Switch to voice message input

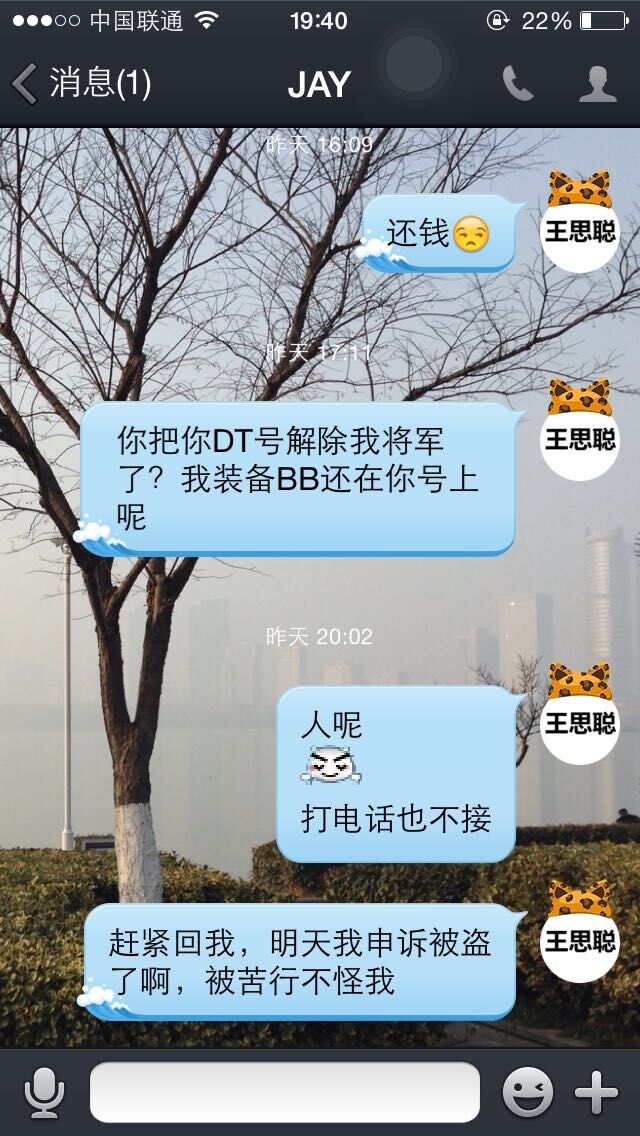(44, 1092)
